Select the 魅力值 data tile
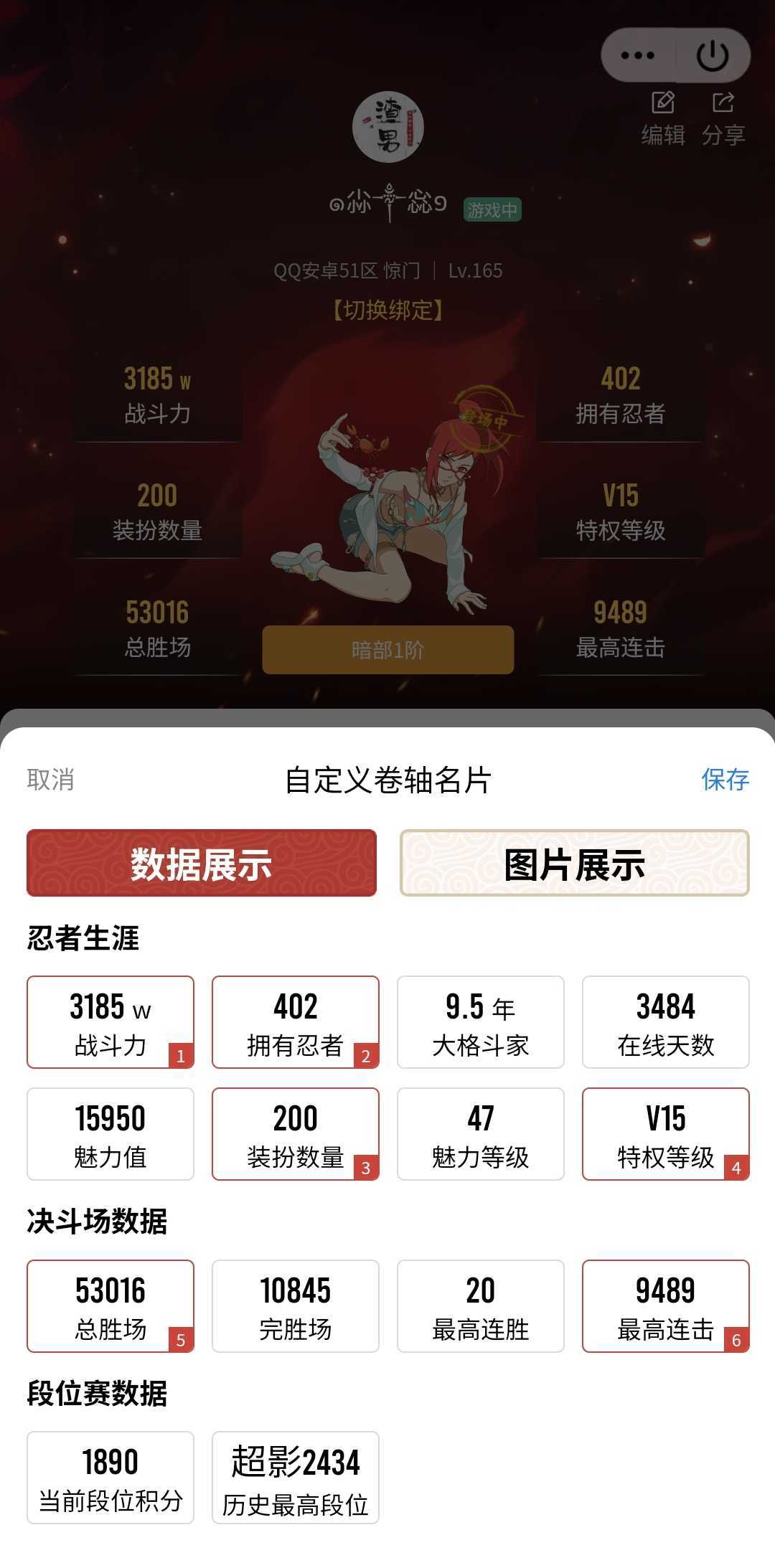The width and height of the screenshot is (775, 1568). (111, 1134)
